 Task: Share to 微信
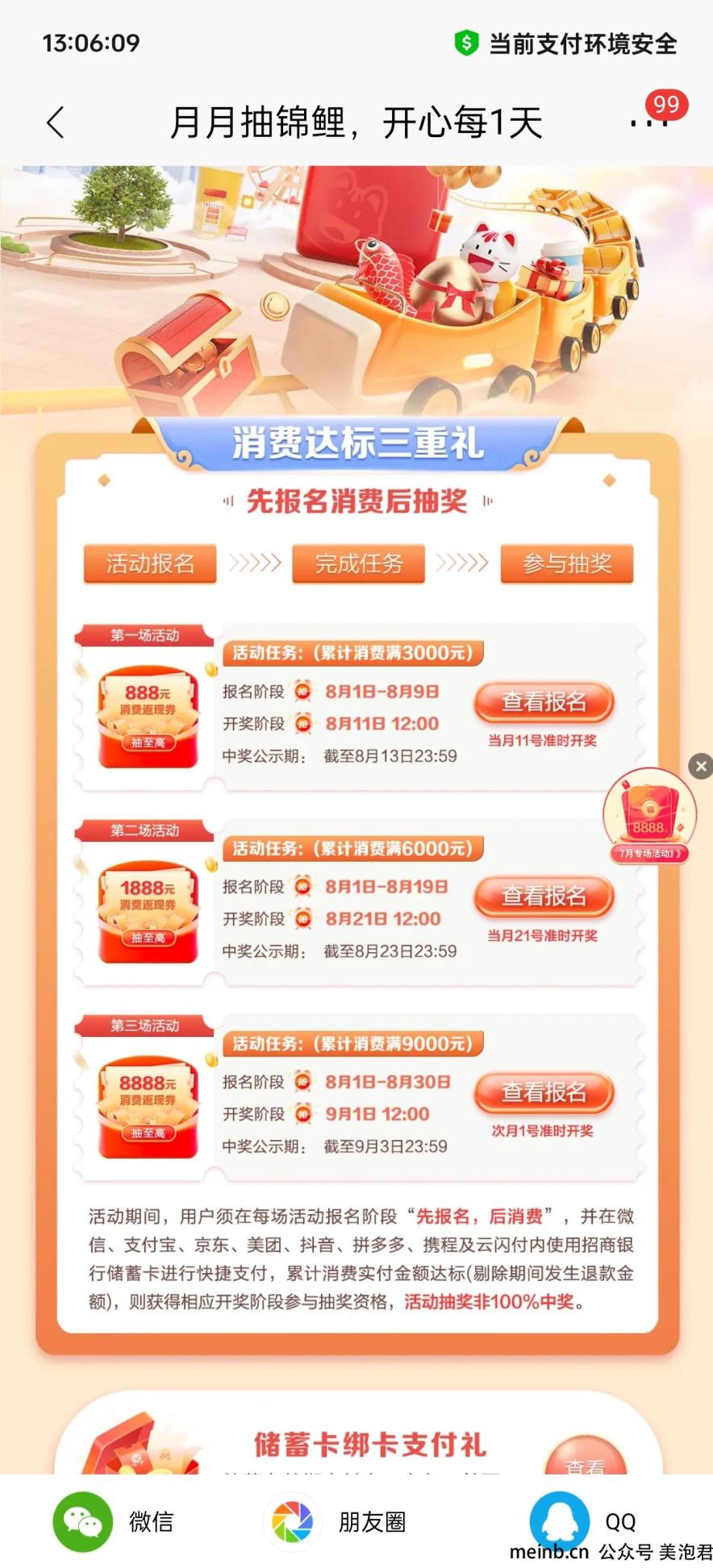coord(113,1522)
